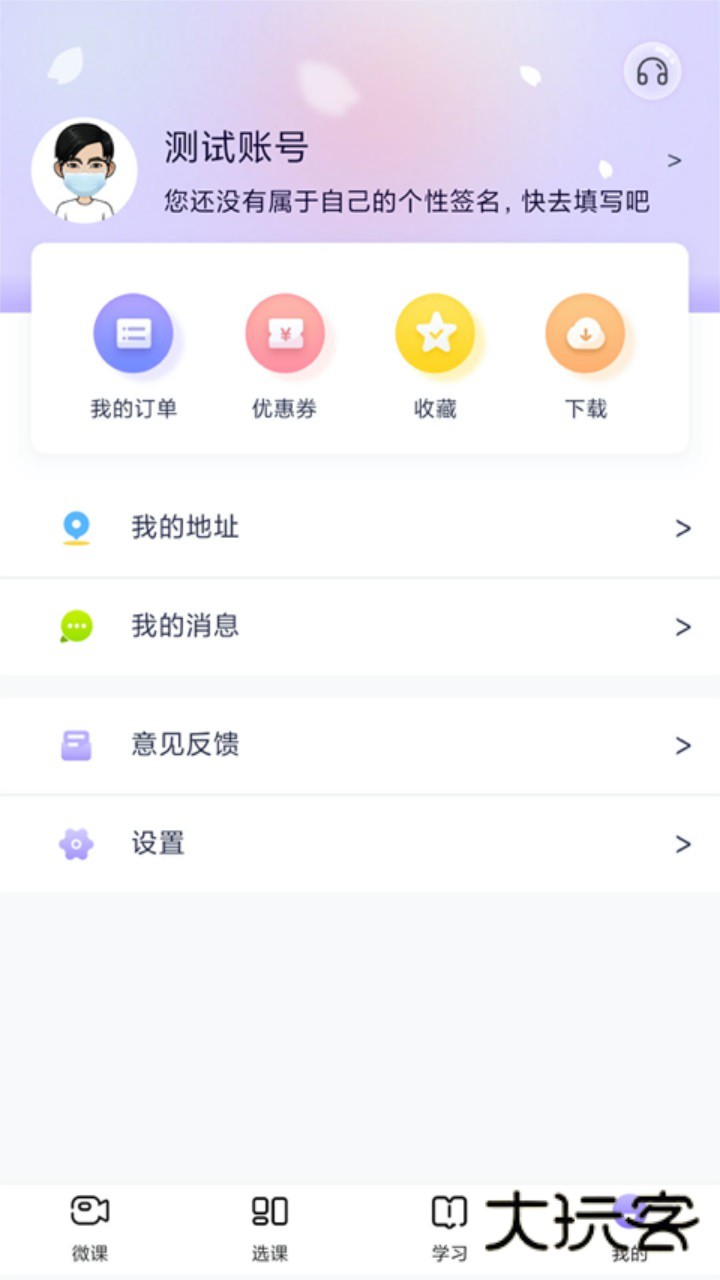
Task: Open 收藏 favorites star icon
Action: pyautogui.click(x=436, y=333)
